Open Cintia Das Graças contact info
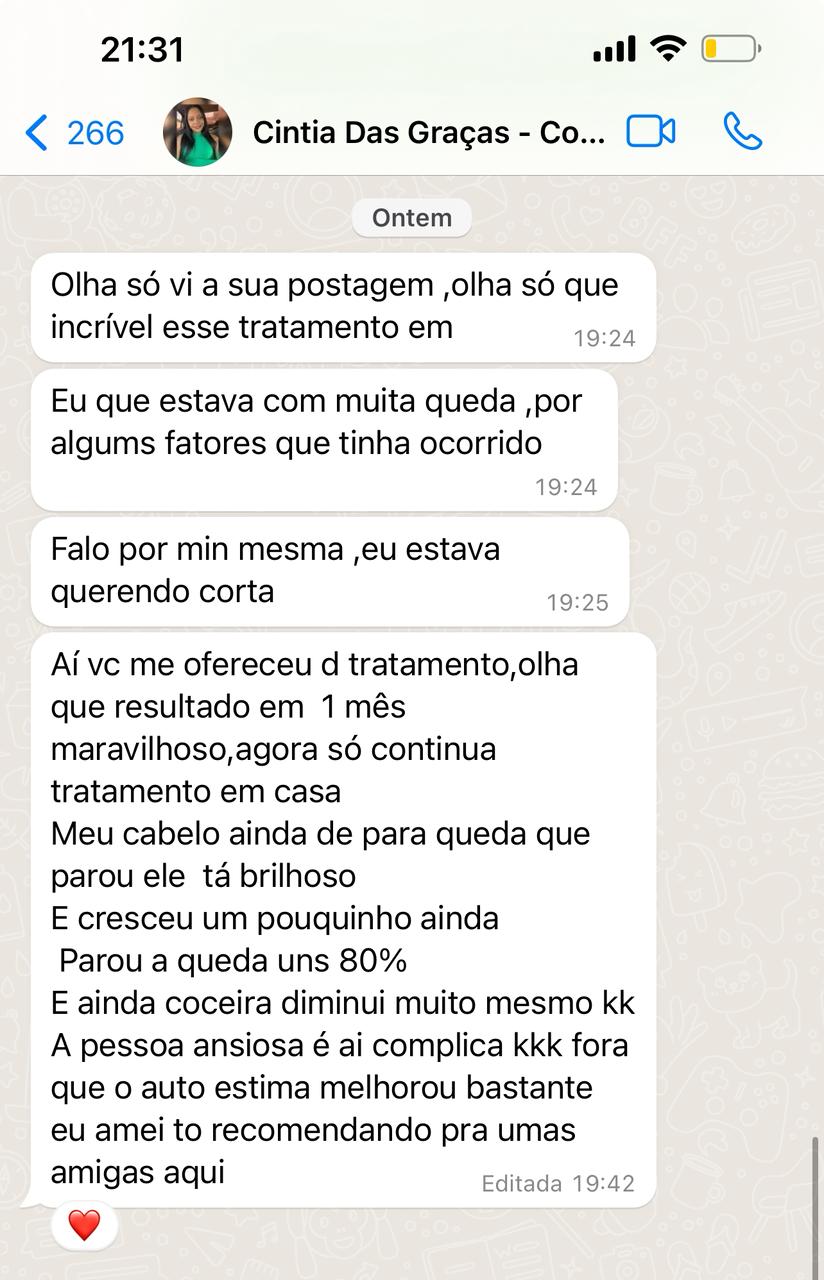Screen dimensions: 824x1280 point(428,133)
